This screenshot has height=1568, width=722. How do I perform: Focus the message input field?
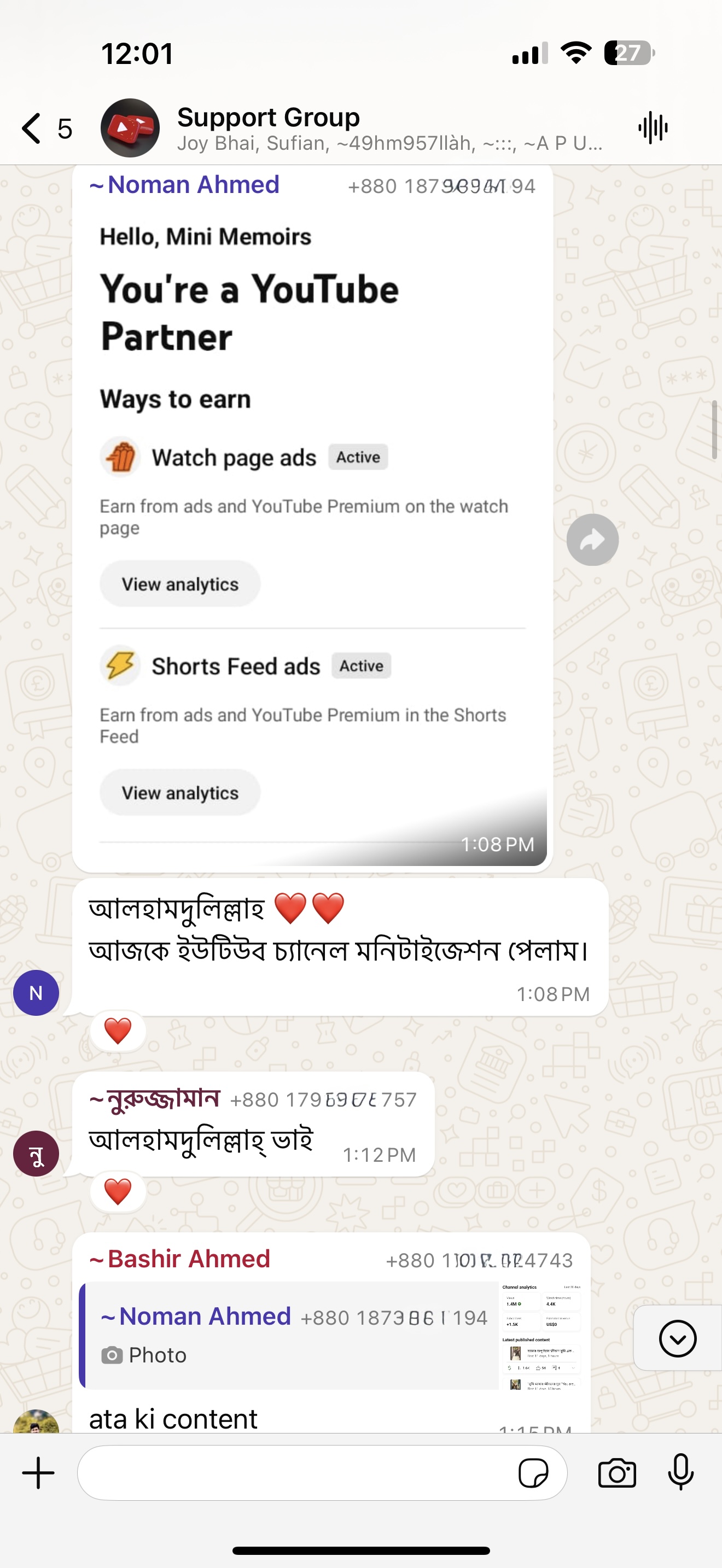tap(292, 1473)
